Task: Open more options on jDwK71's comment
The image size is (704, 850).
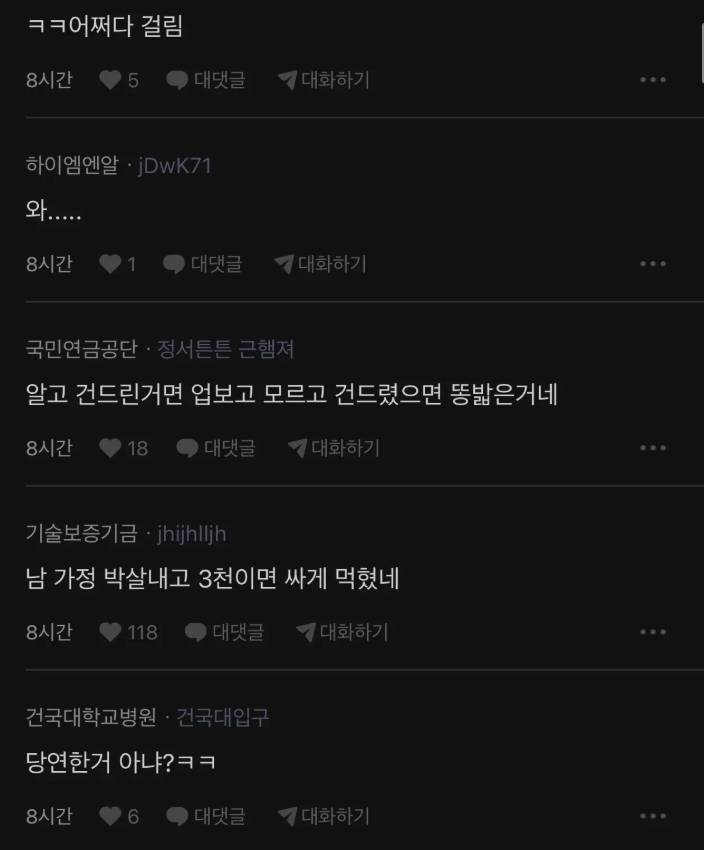Action: point(652,264)
